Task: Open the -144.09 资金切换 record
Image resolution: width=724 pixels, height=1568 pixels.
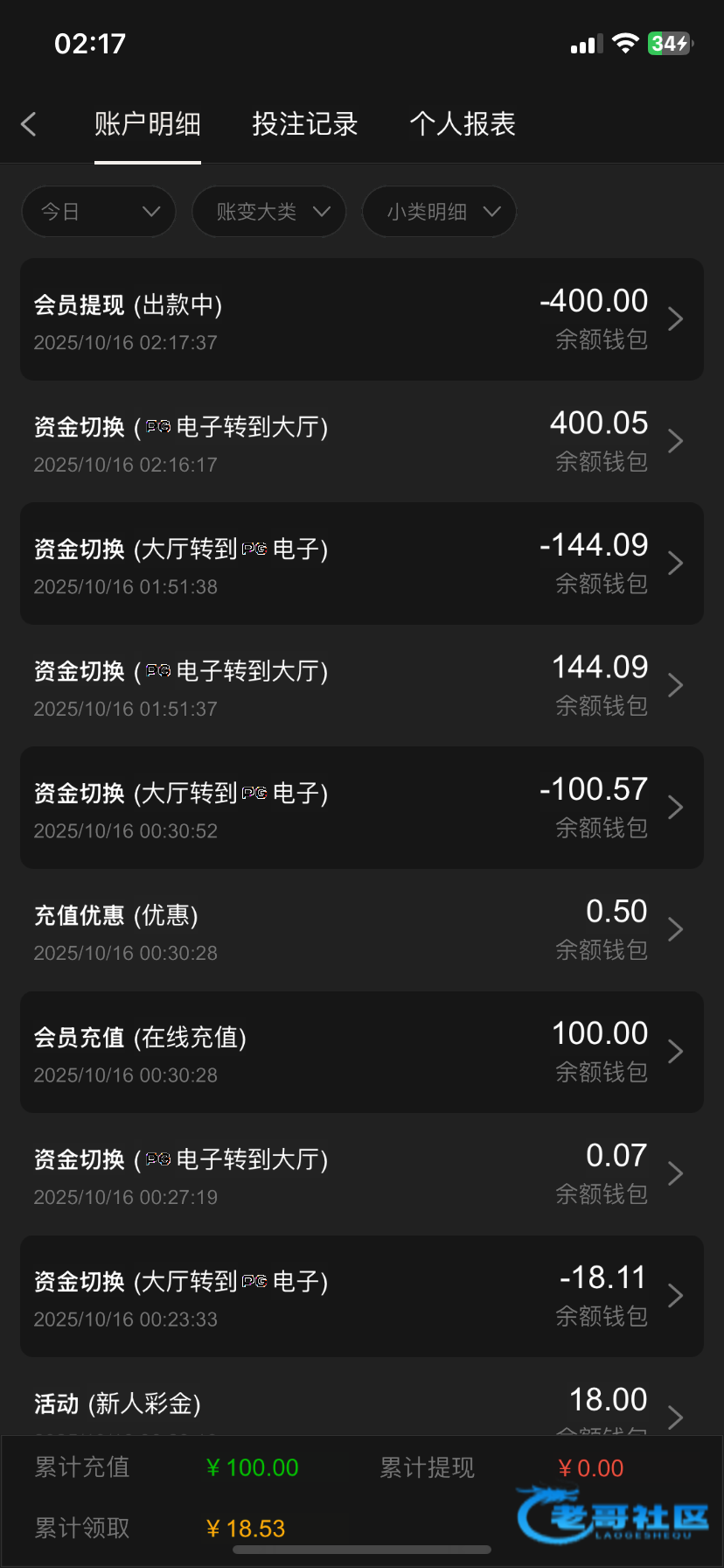Action: (x=362, y=563)
